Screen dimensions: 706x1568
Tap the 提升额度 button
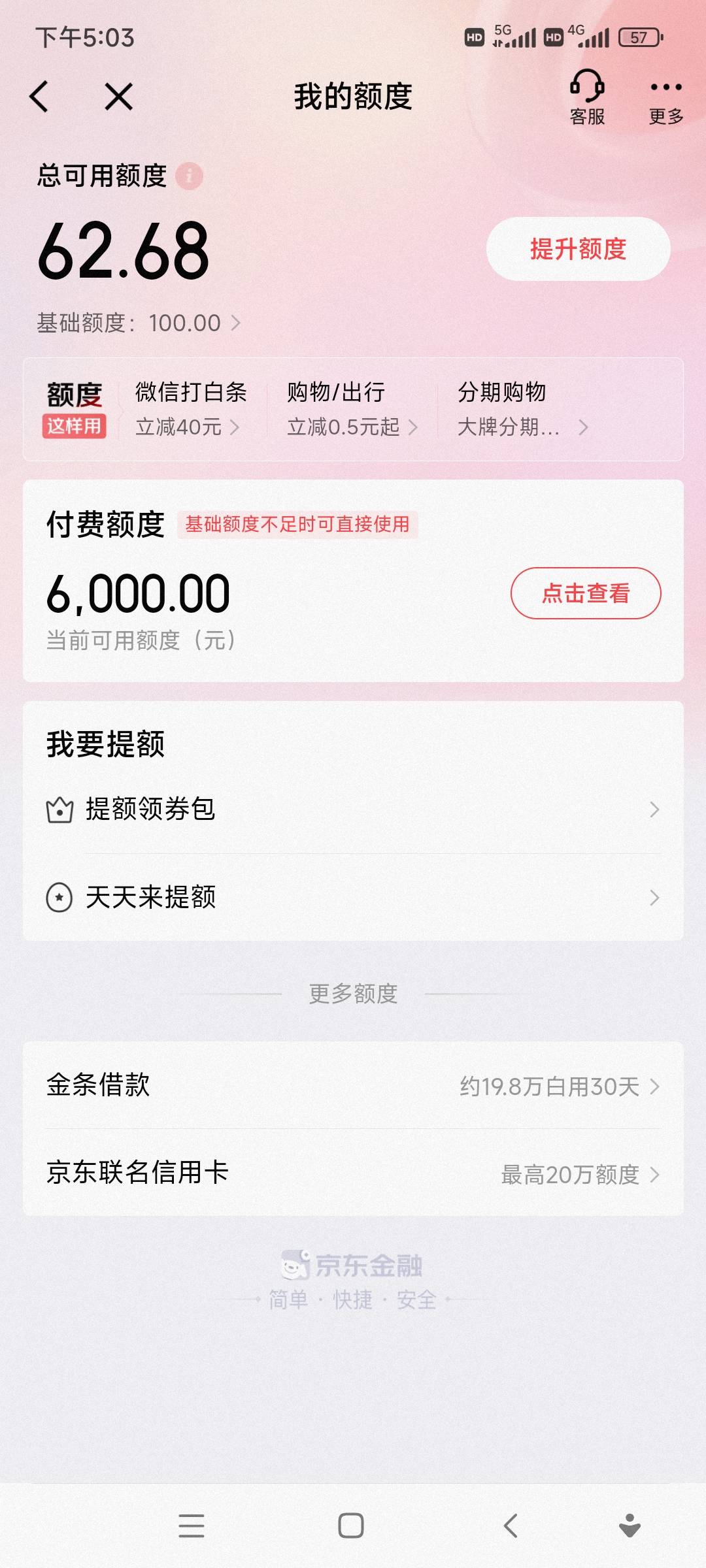point(579,249)
